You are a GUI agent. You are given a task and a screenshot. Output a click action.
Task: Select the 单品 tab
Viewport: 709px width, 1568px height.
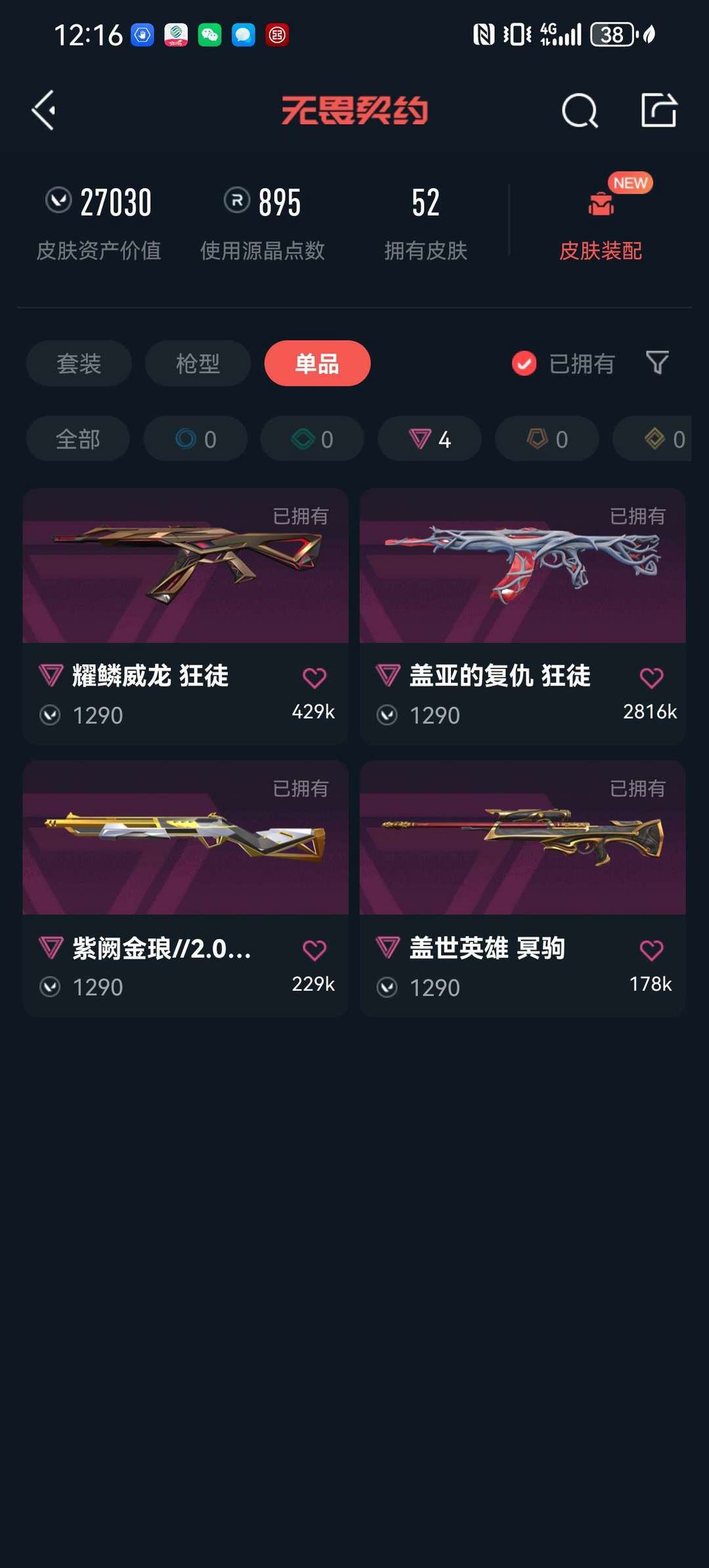coord(317,363)
